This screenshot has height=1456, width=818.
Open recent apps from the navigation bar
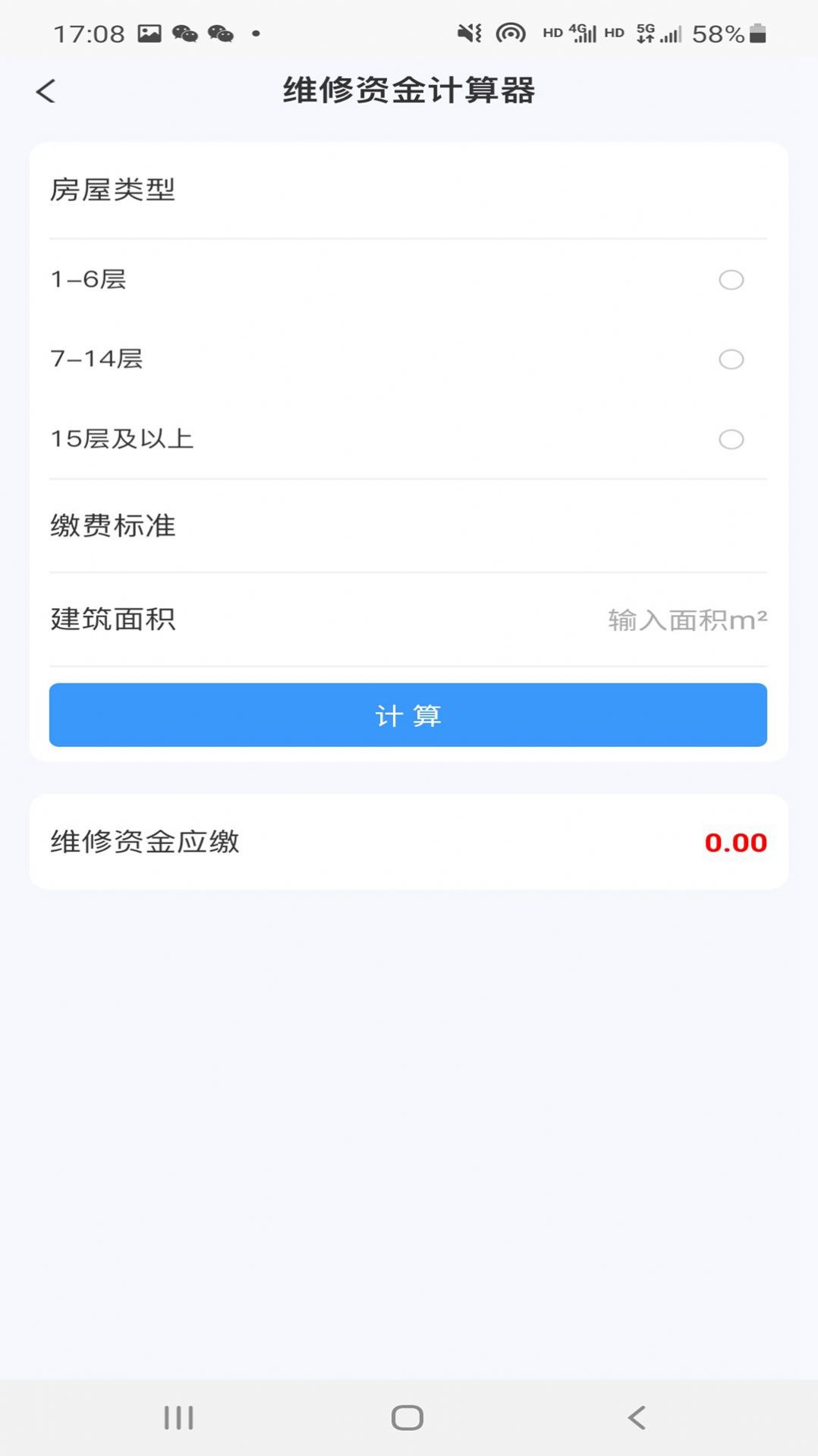click(x=179, y=1417)
